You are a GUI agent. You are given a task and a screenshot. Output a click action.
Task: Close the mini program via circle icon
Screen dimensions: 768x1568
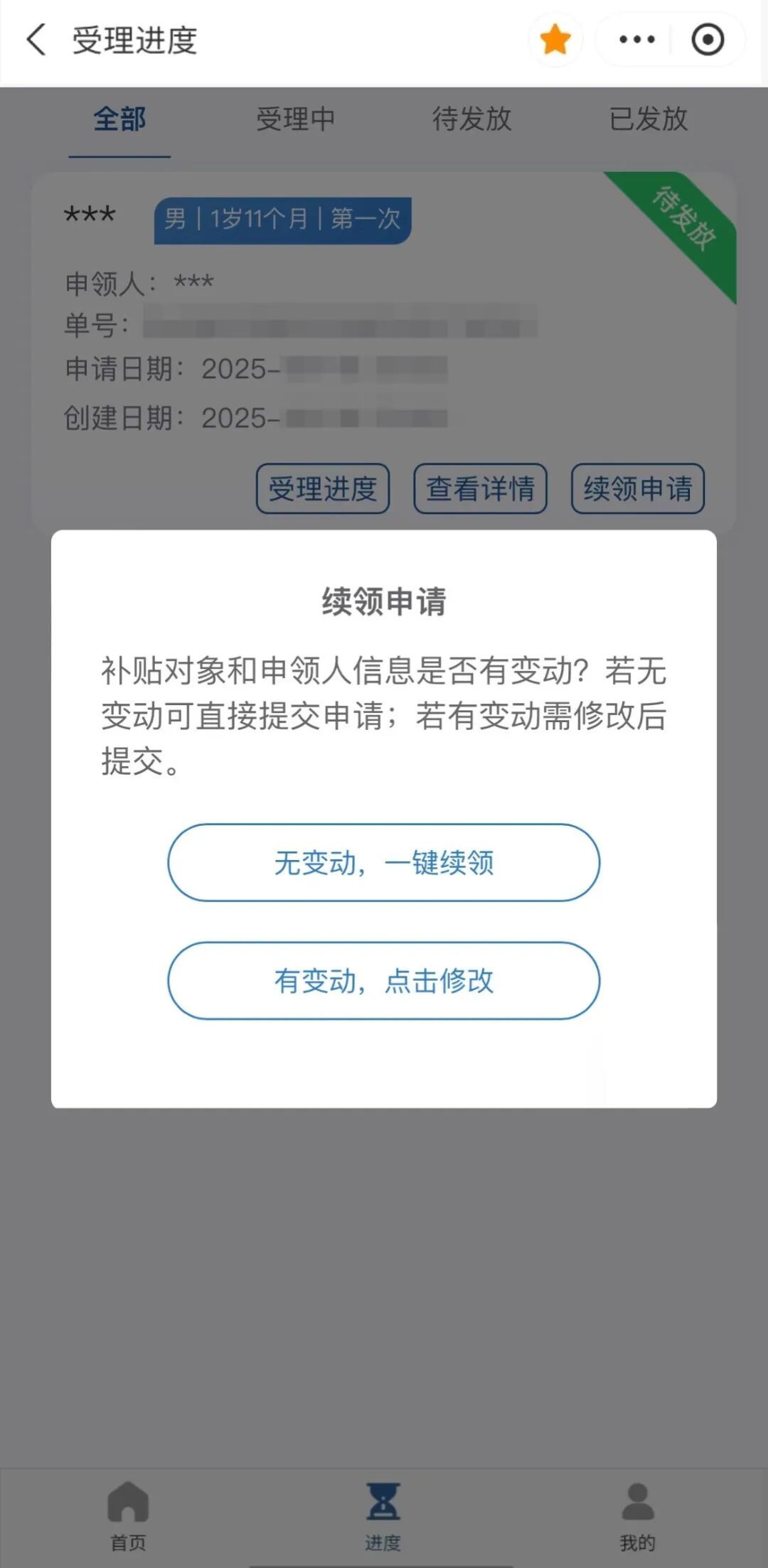point(708,40)
